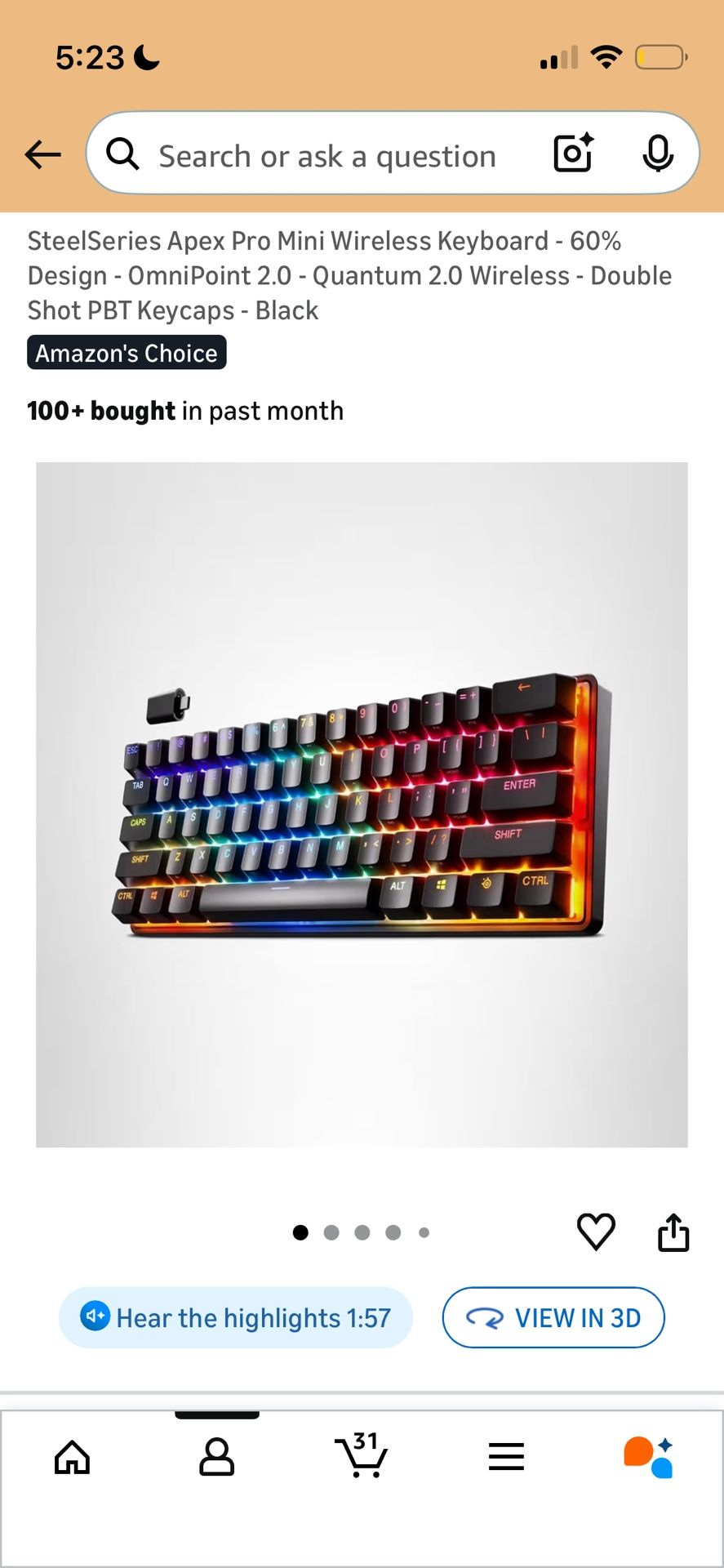Open the cart with 31 items
This screenshot has height=1568, width=724.
click(362, 1456)
